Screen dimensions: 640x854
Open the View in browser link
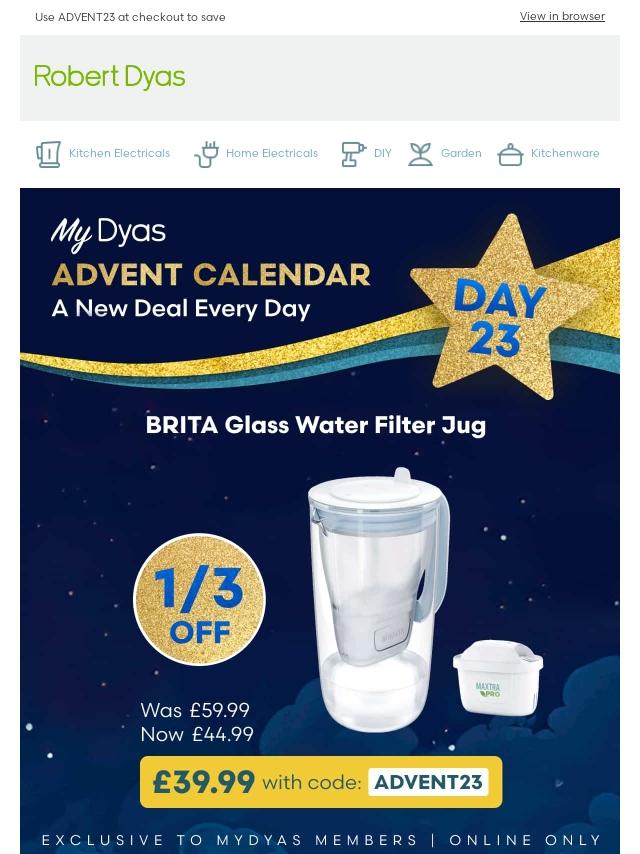click(561, 16)
